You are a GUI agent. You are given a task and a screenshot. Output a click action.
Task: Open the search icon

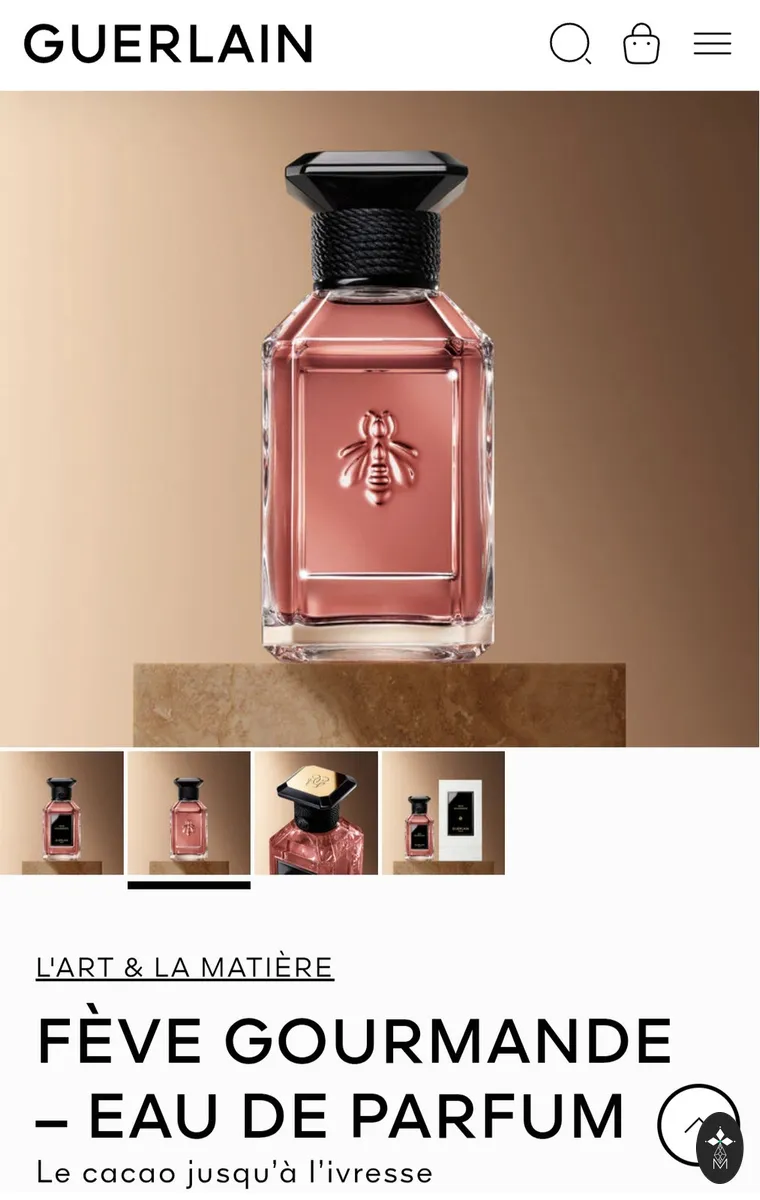click(x=571, y=44)
